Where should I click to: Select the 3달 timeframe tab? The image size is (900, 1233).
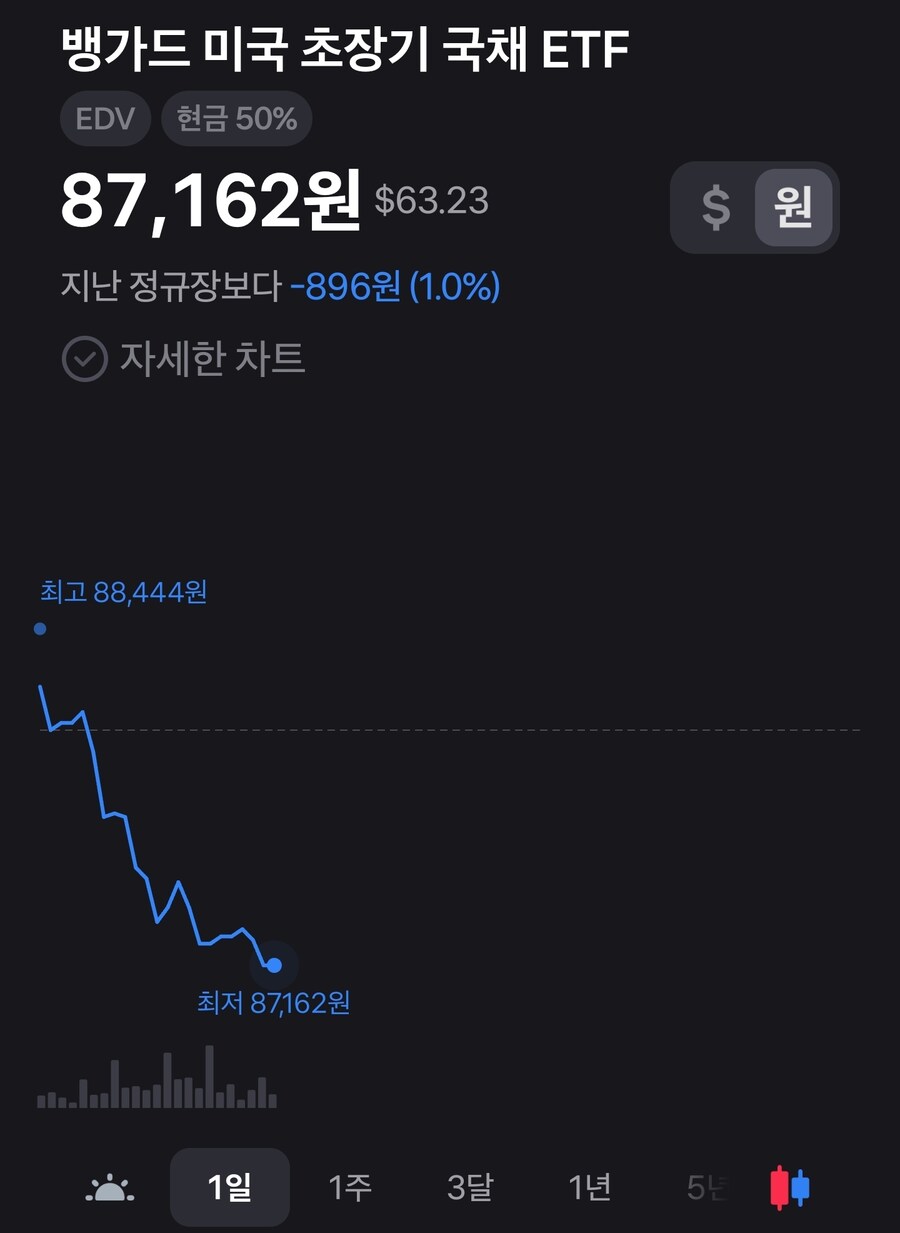point(470,1186)
